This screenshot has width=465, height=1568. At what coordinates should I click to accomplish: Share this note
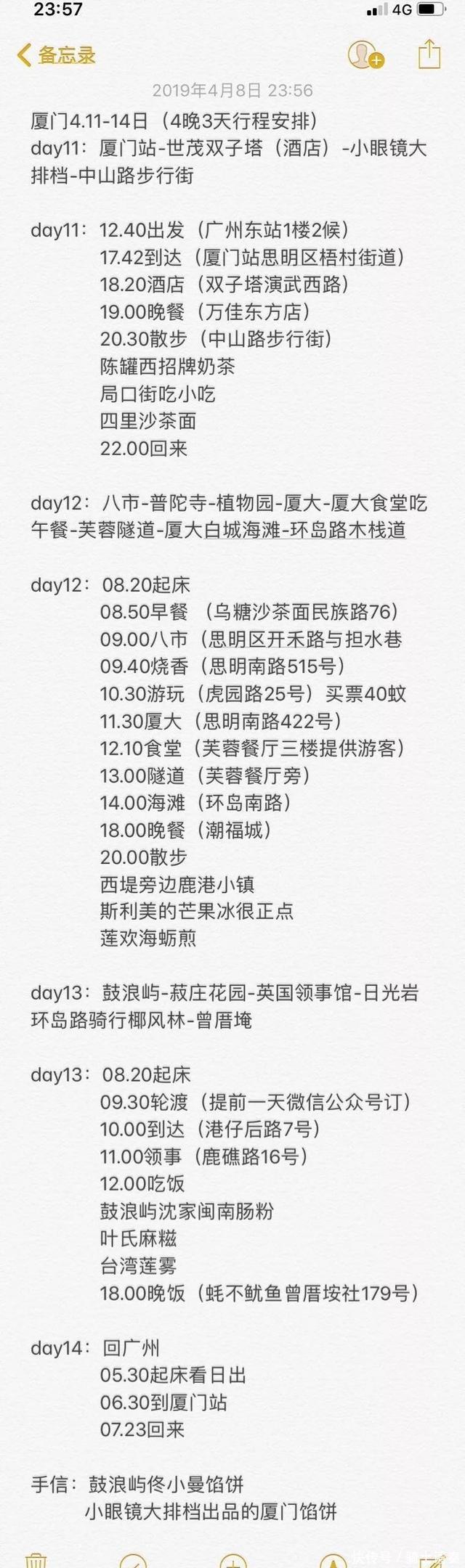[x=429, y=54]
